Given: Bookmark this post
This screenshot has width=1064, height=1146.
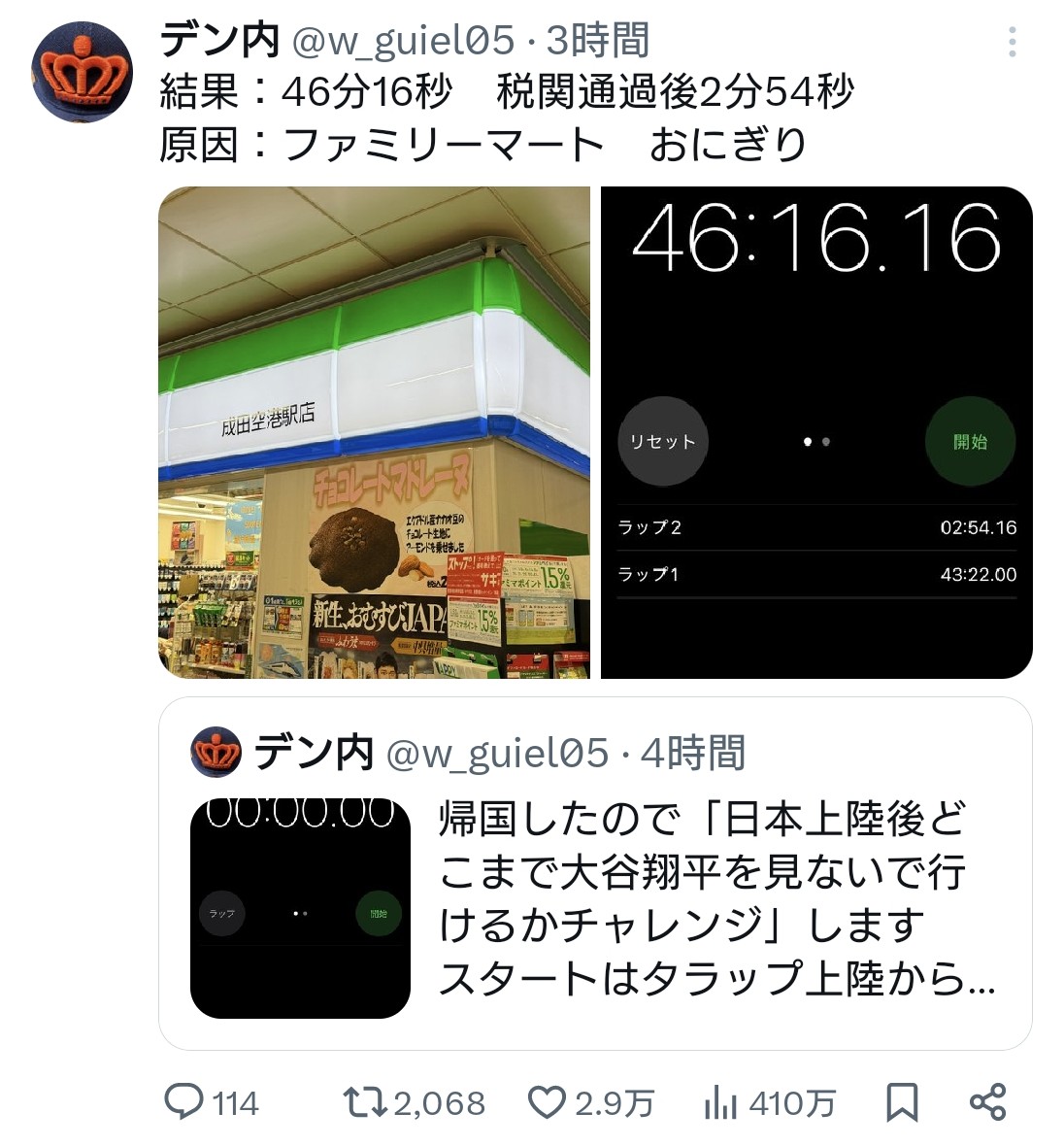Looking at the screenshot, I should point(902,1102).
